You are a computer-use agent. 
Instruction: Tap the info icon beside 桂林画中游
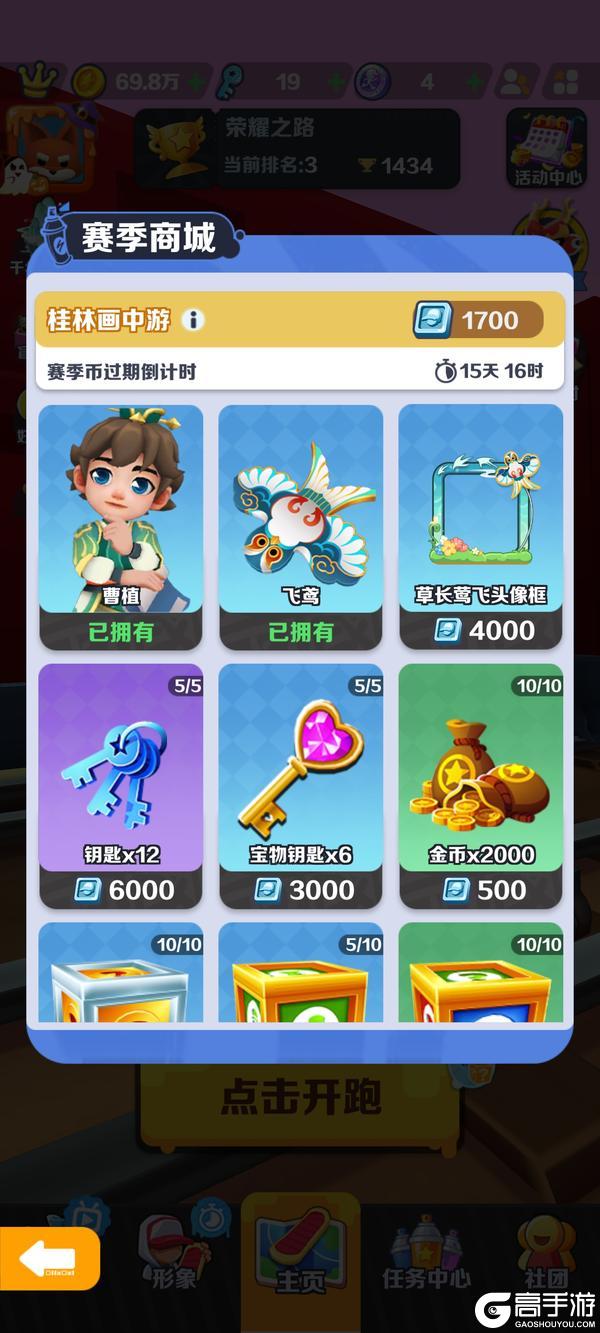[193, 320]
